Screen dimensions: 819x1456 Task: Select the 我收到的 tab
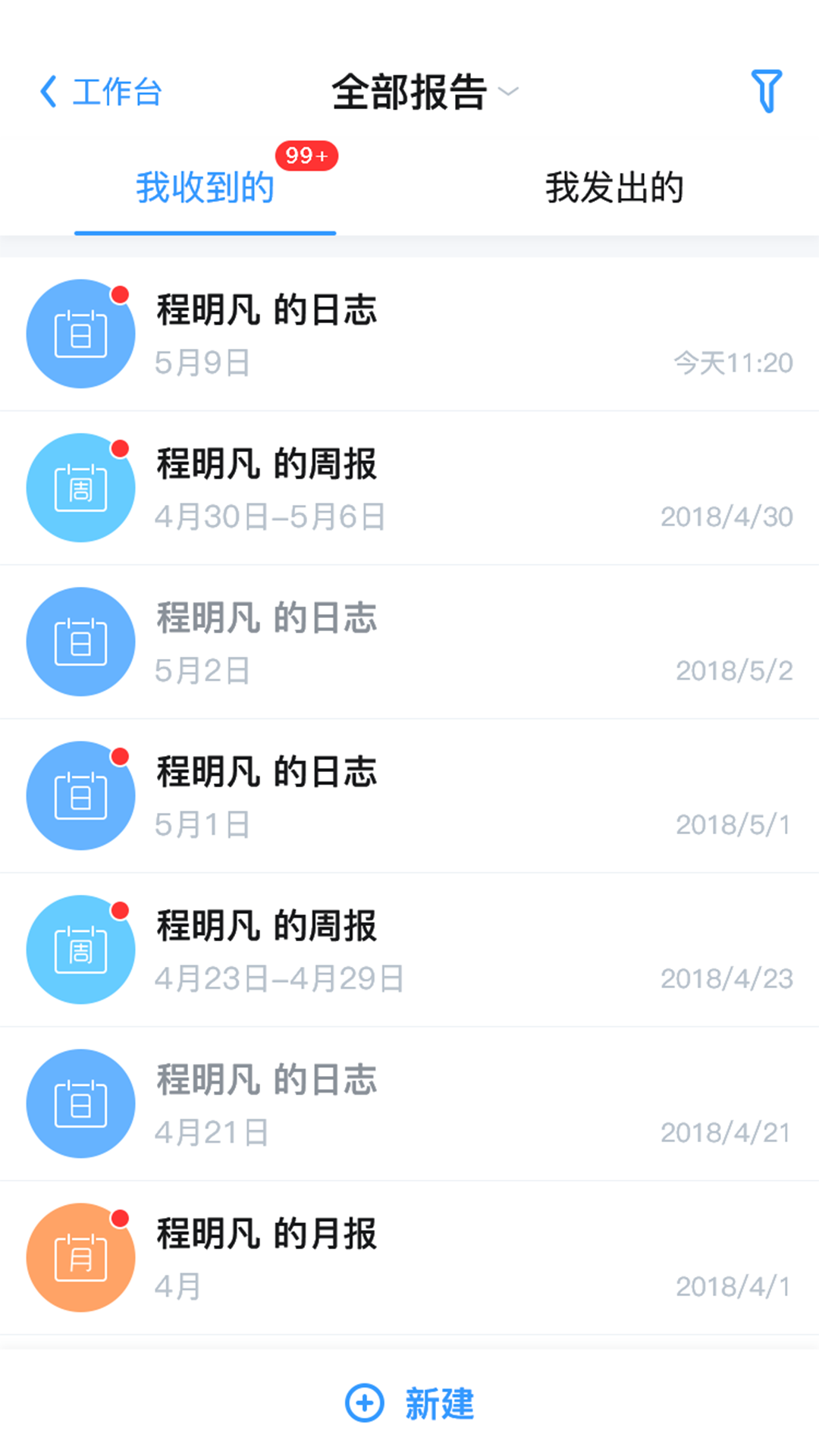205,187
